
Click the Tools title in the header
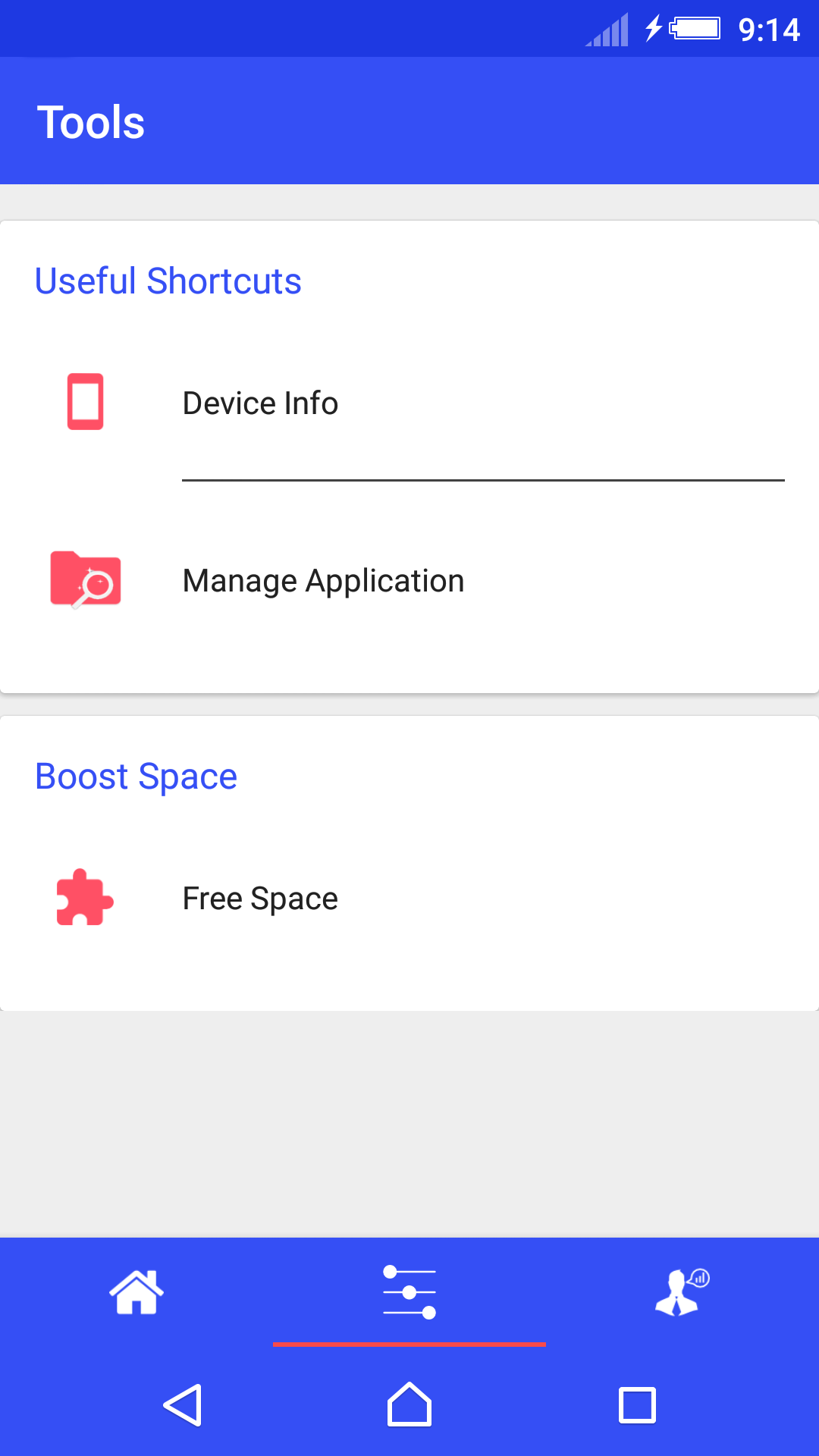click(x=91, y=121)
